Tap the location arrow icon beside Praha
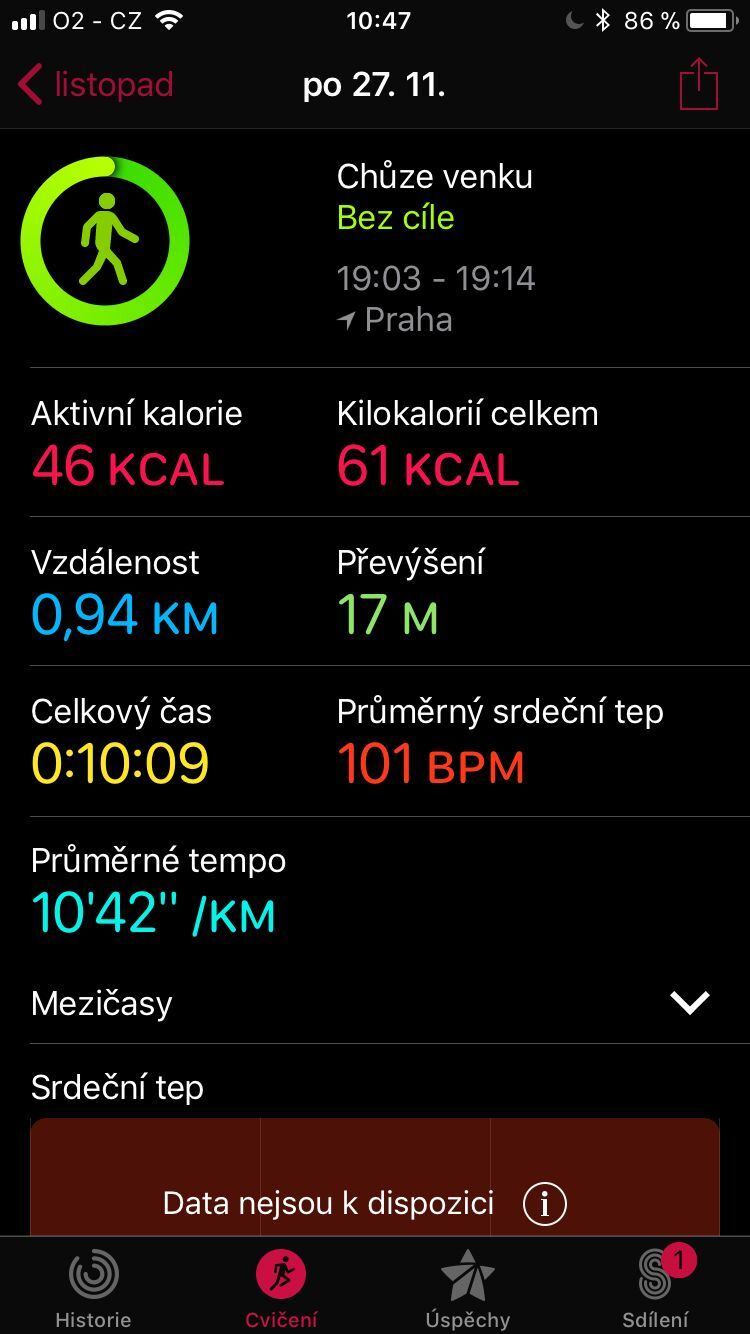The image size is (750, 1334). click(349, 319)
